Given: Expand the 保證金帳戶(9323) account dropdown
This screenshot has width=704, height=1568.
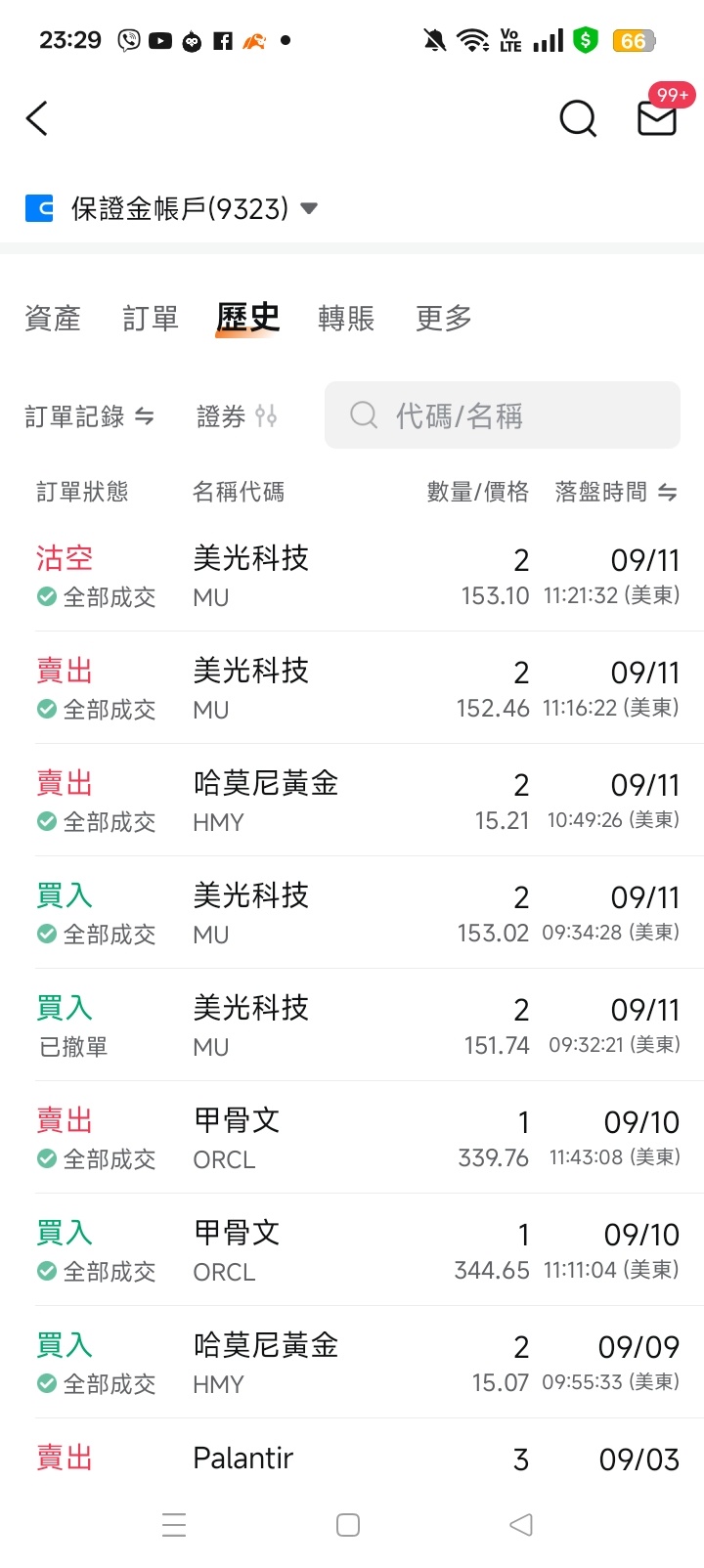Looking at the screenshot, I should (172, 208).
